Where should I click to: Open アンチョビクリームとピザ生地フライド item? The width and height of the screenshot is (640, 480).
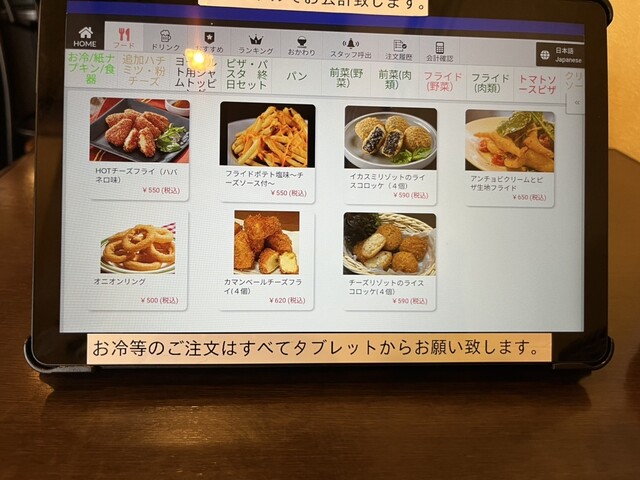pyautogui.click(x=509, y=157)
